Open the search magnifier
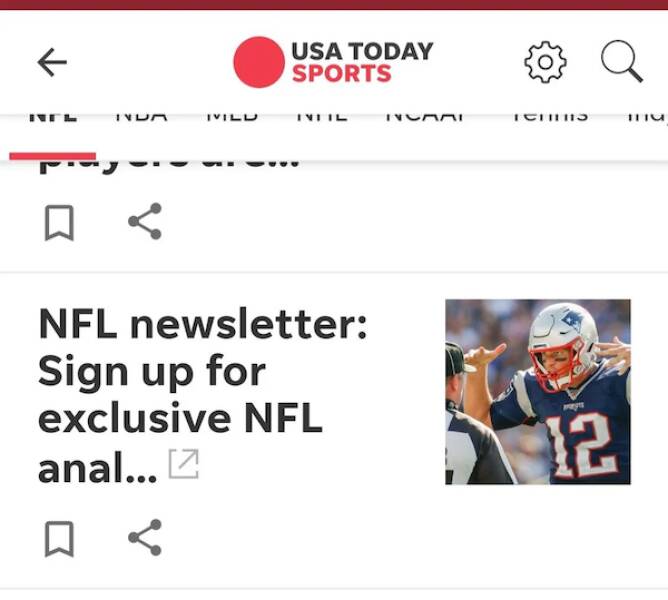Image resolution: width=668 pixels, height=600 pixels. tap(621, 62)
